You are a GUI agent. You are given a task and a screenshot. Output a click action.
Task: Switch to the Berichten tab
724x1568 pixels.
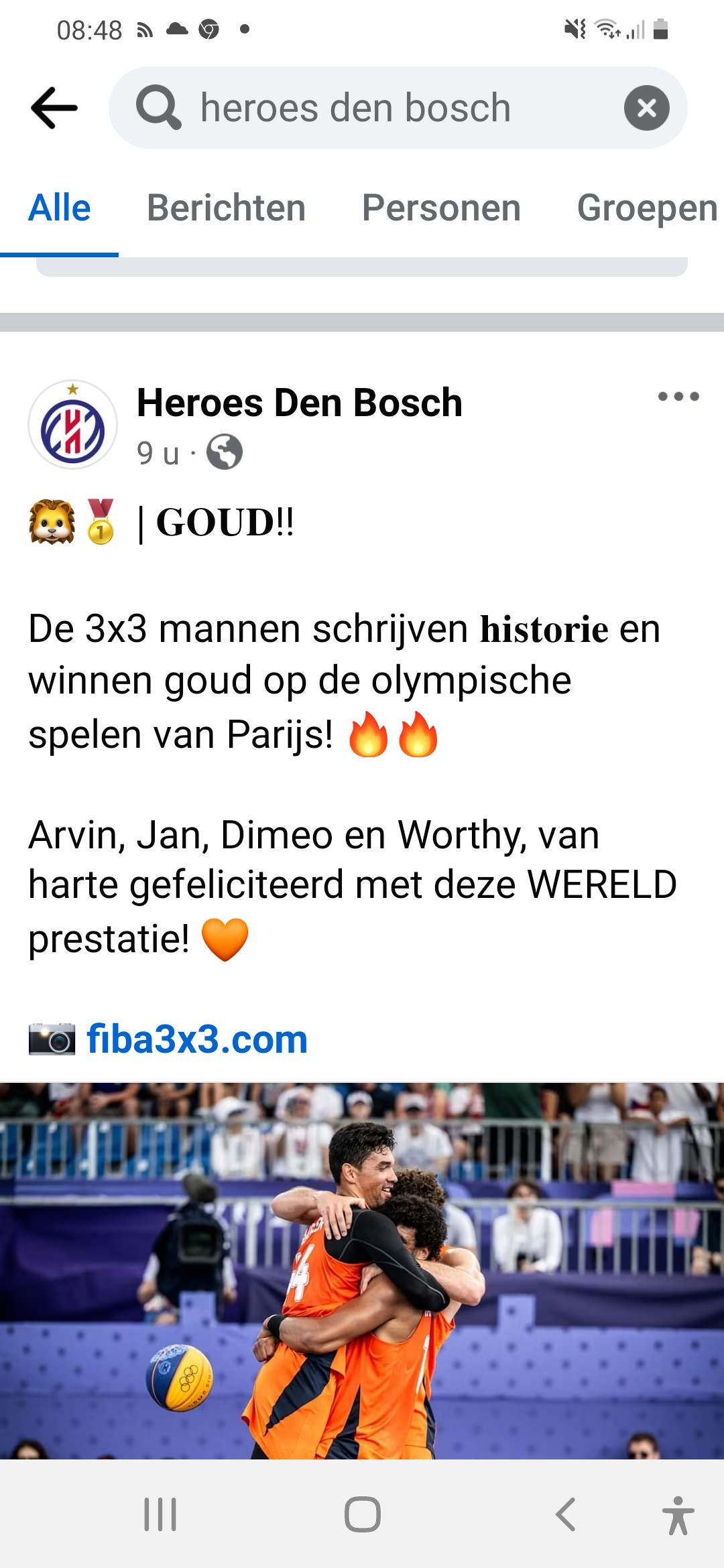(x=226, y=208)
